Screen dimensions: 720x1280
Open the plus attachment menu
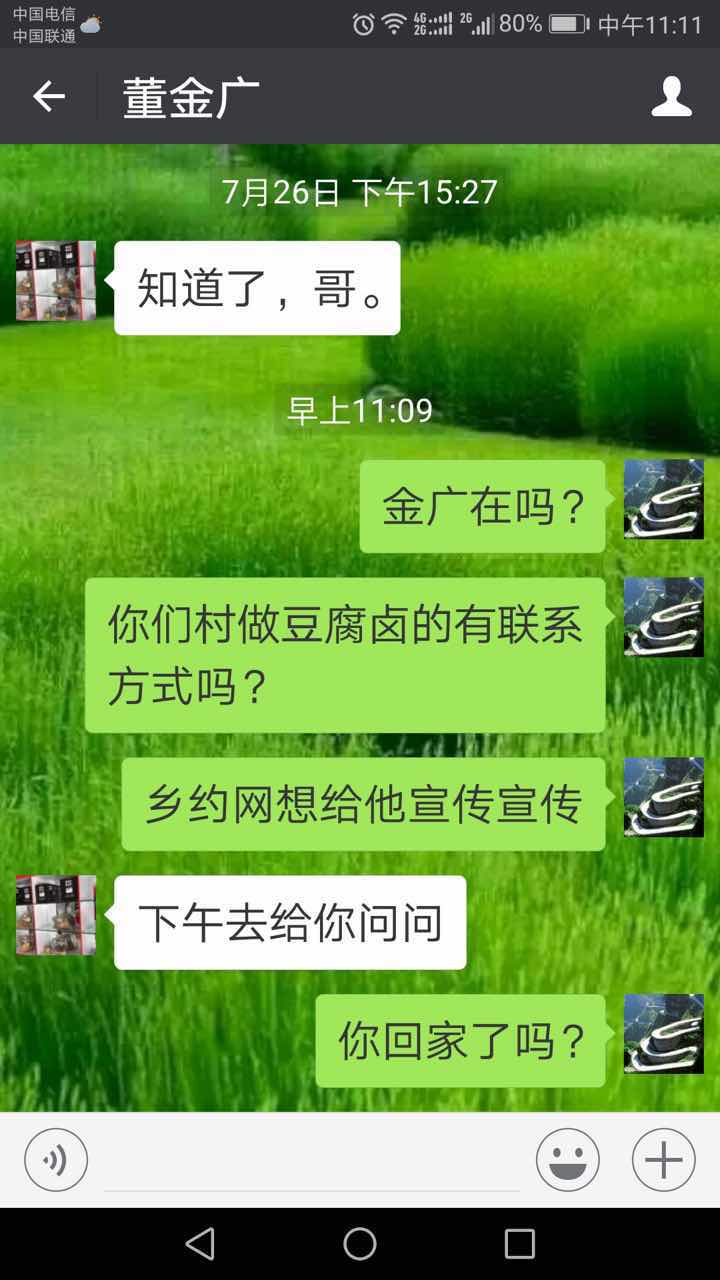click(x=663, y=1160)
